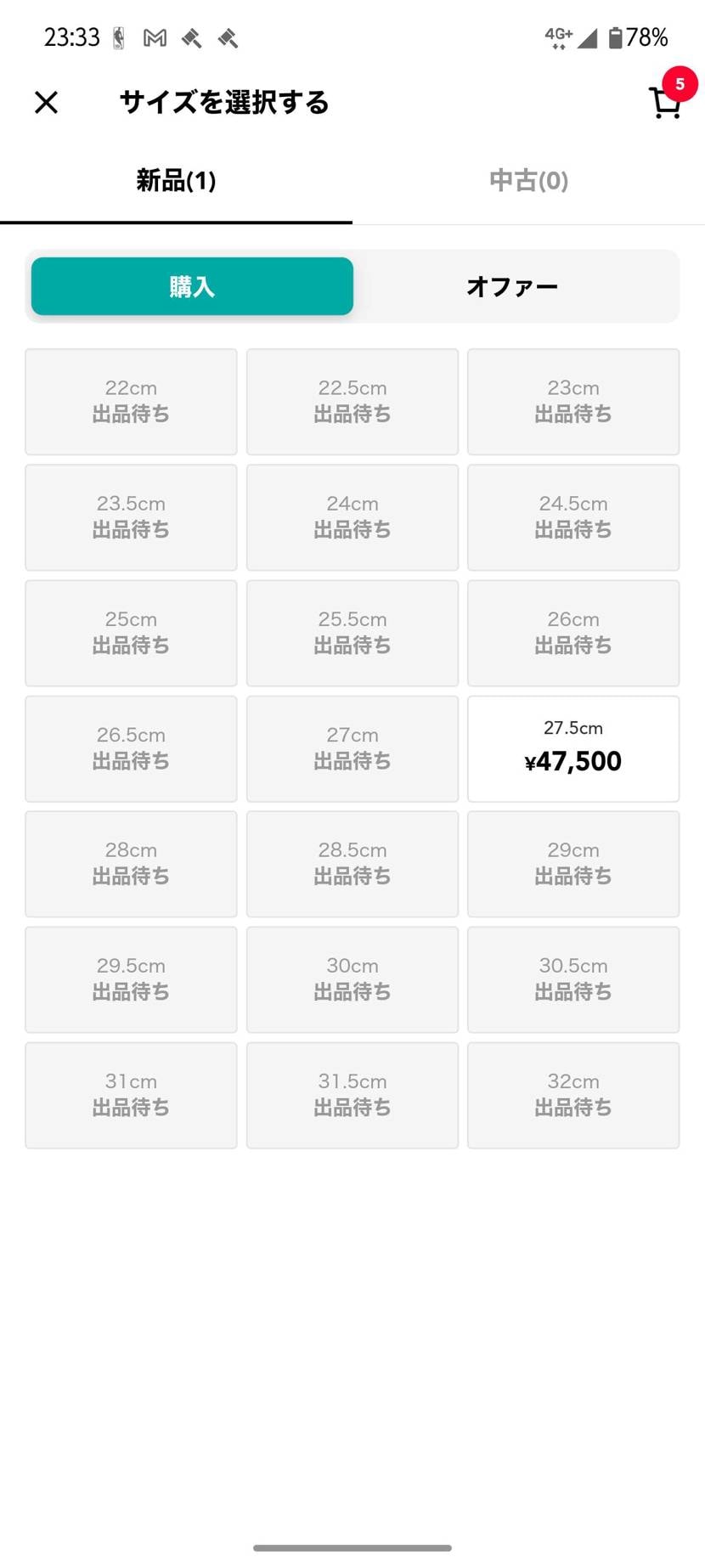Keep 購入 mode selected
The height and width of the screenshot is (1568, 705).
pyautogui.click(x=192, y=286)
